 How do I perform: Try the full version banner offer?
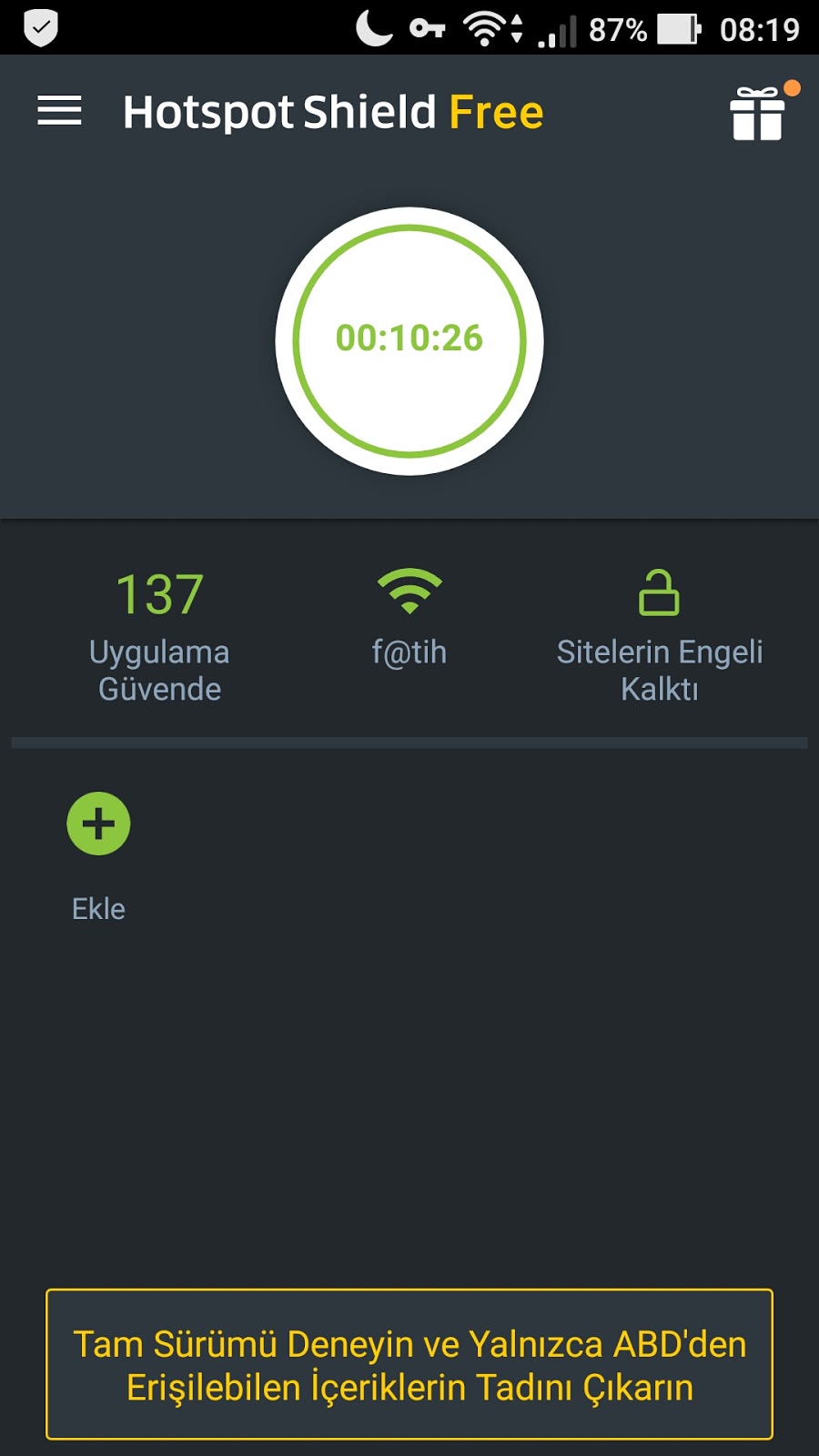[409, 1364]
